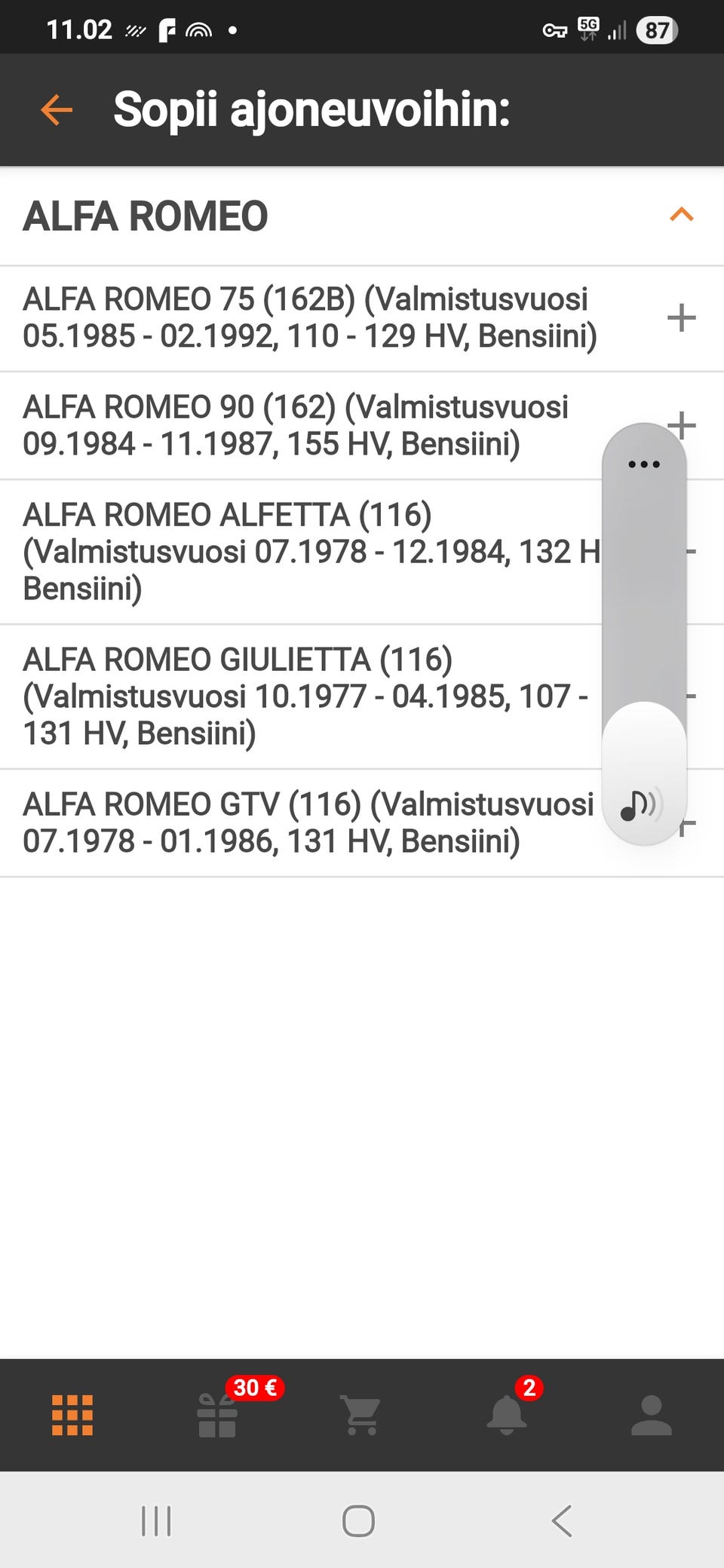The image size is (724, 1568).
Task: Tap the media volume slider
Action: [x=644, y=641]
